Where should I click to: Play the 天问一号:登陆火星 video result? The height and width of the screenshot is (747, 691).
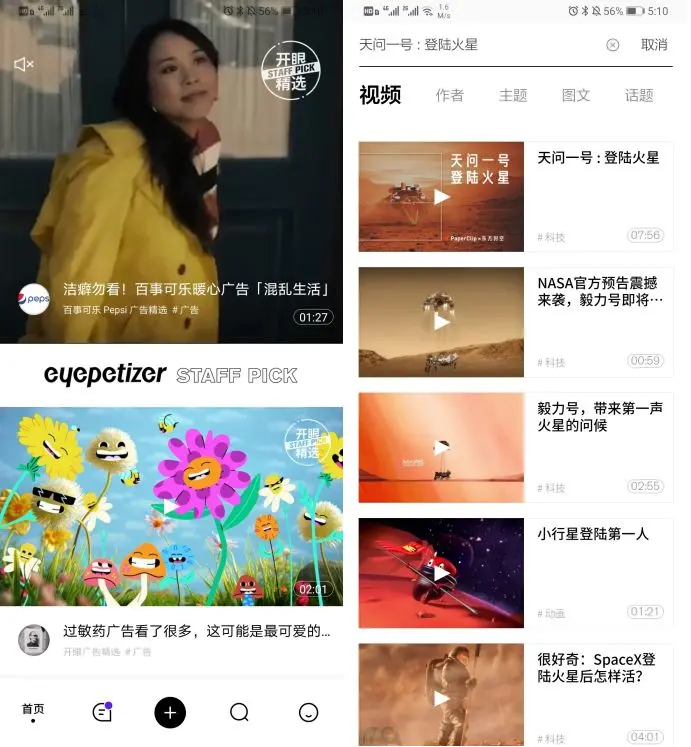(x=441, y=196)
